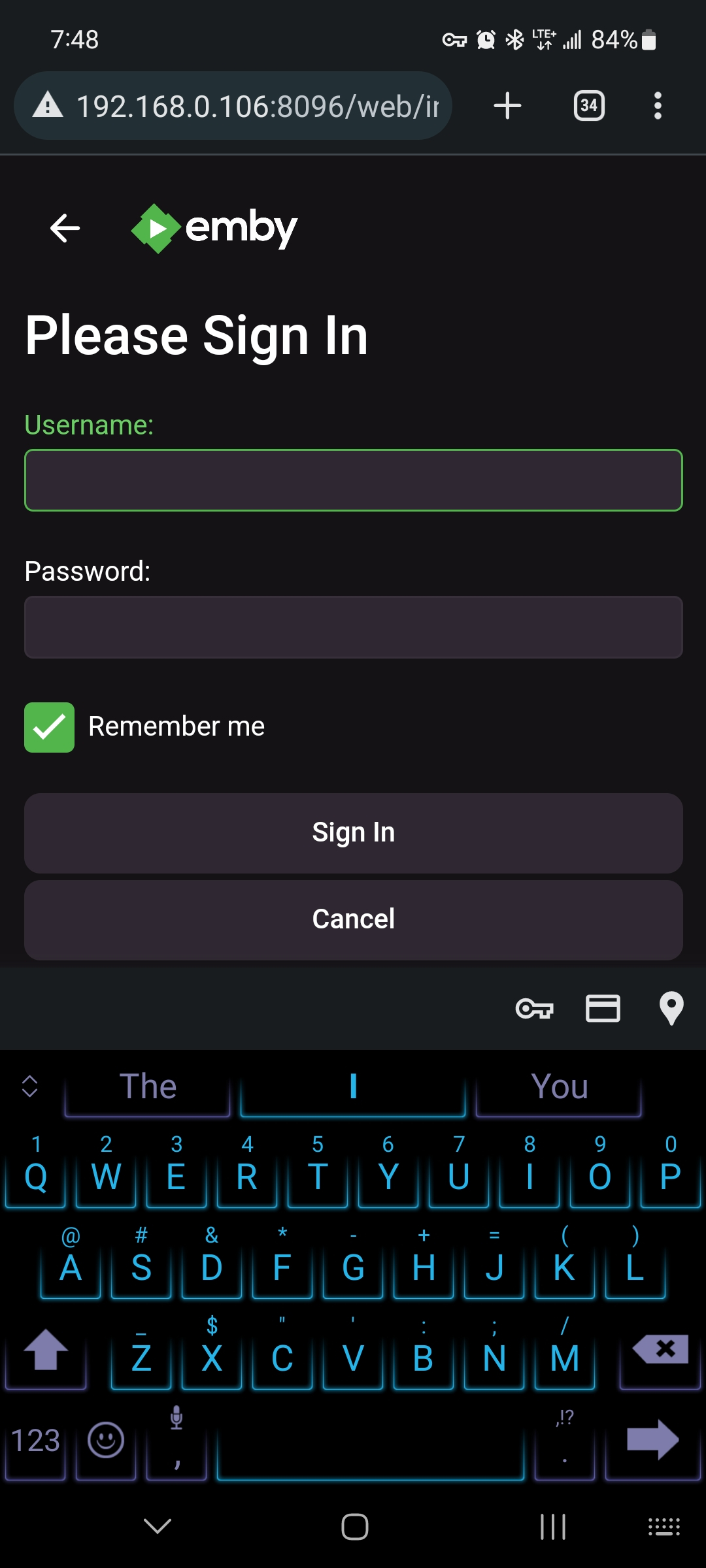The width and height of the screenshot is (706, 1568).
Task: Open the emoji keyboard
Action: pos(106,1440)
